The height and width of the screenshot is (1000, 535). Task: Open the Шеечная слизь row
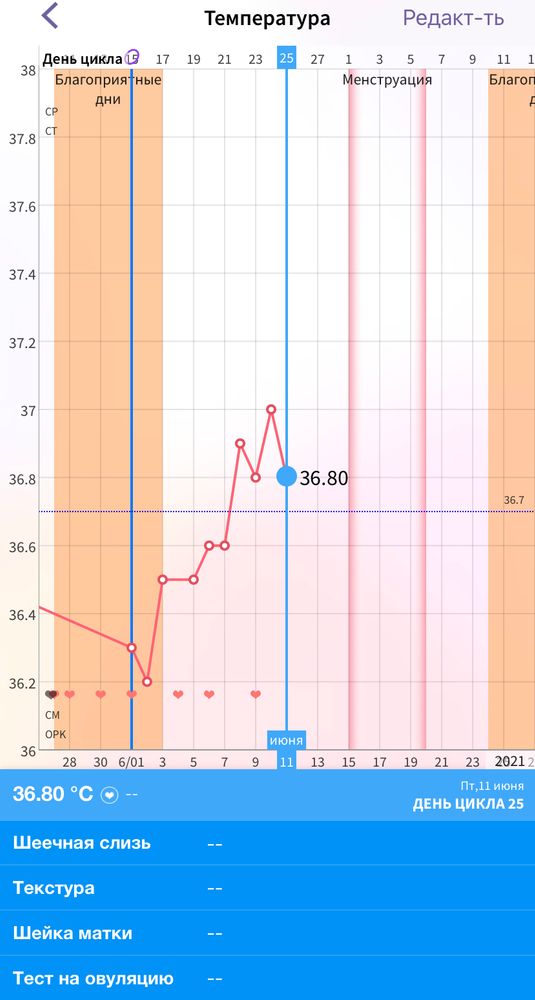267,843
